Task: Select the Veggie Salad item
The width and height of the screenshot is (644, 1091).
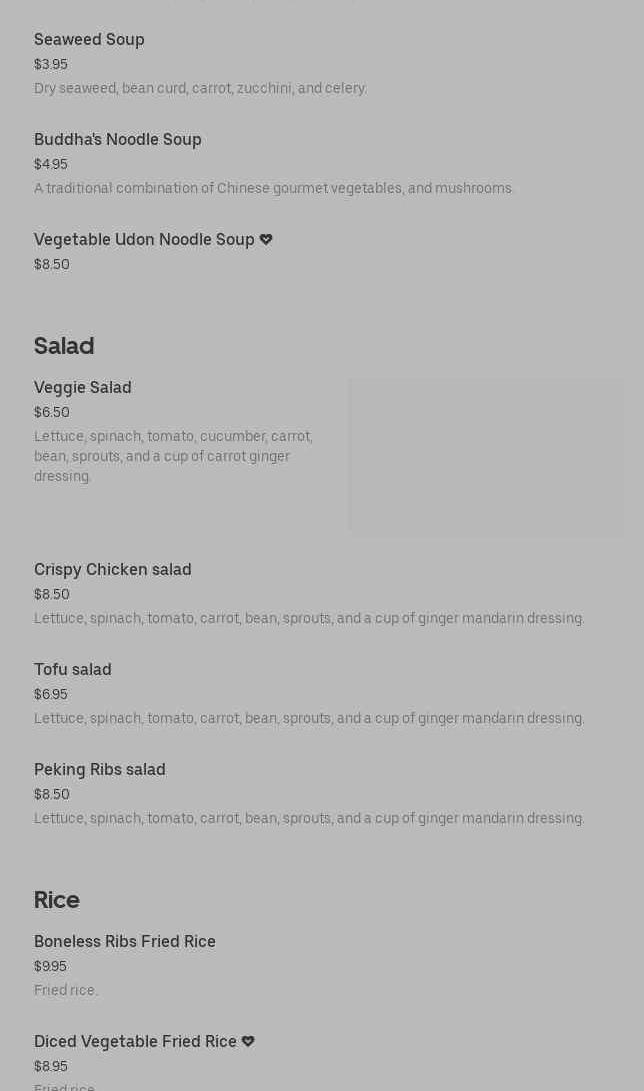Action: 83,388
